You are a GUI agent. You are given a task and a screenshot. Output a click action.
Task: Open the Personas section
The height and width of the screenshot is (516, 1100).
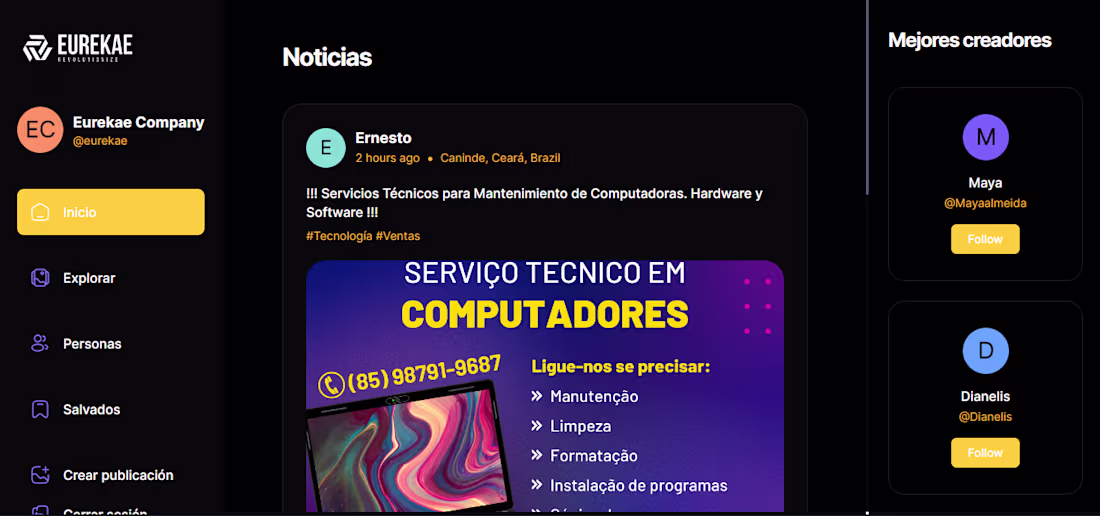[91, 344]
